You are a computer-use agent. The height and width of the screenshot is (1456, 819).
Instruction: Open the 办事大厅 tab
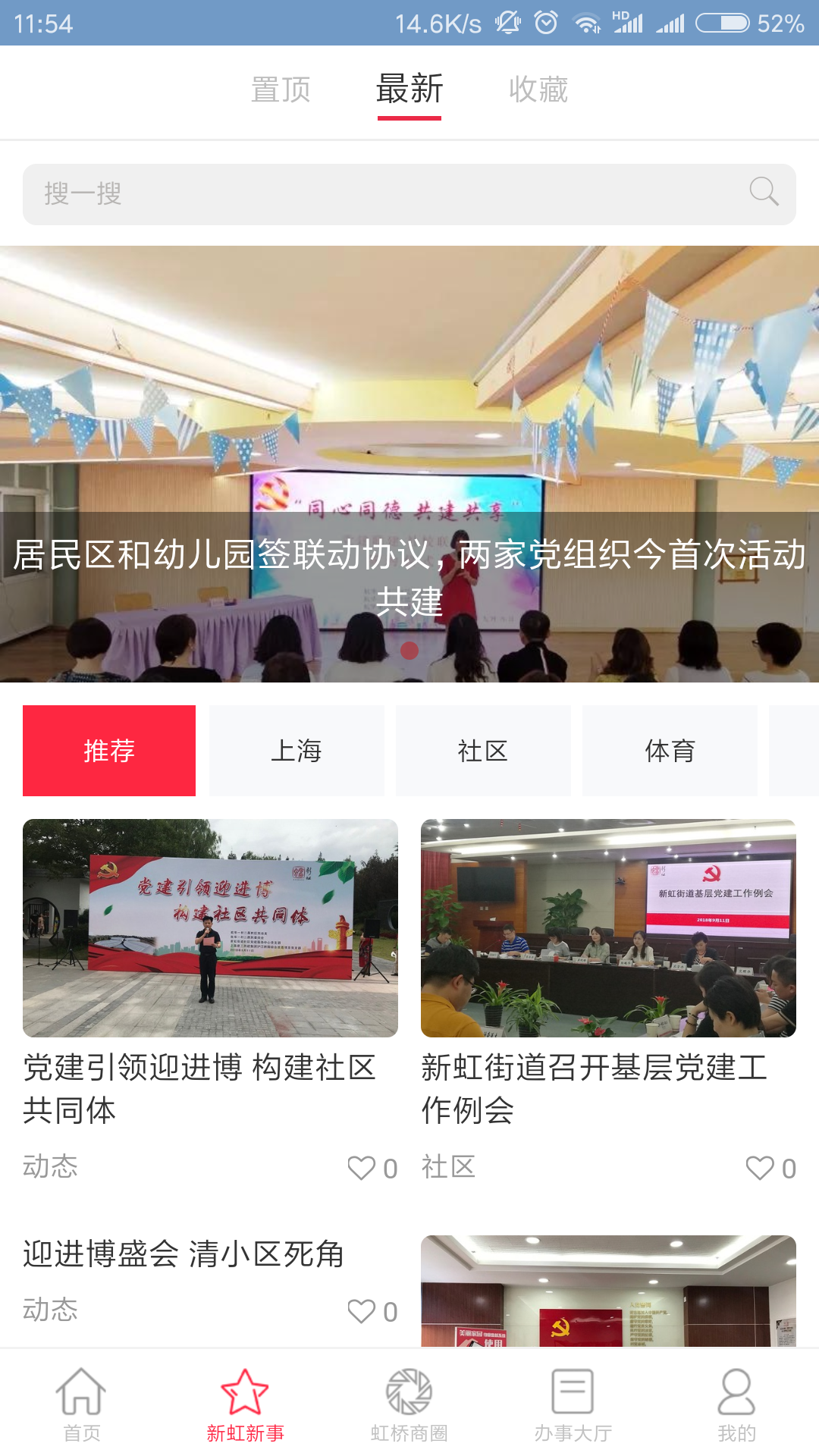(573, 1404)
